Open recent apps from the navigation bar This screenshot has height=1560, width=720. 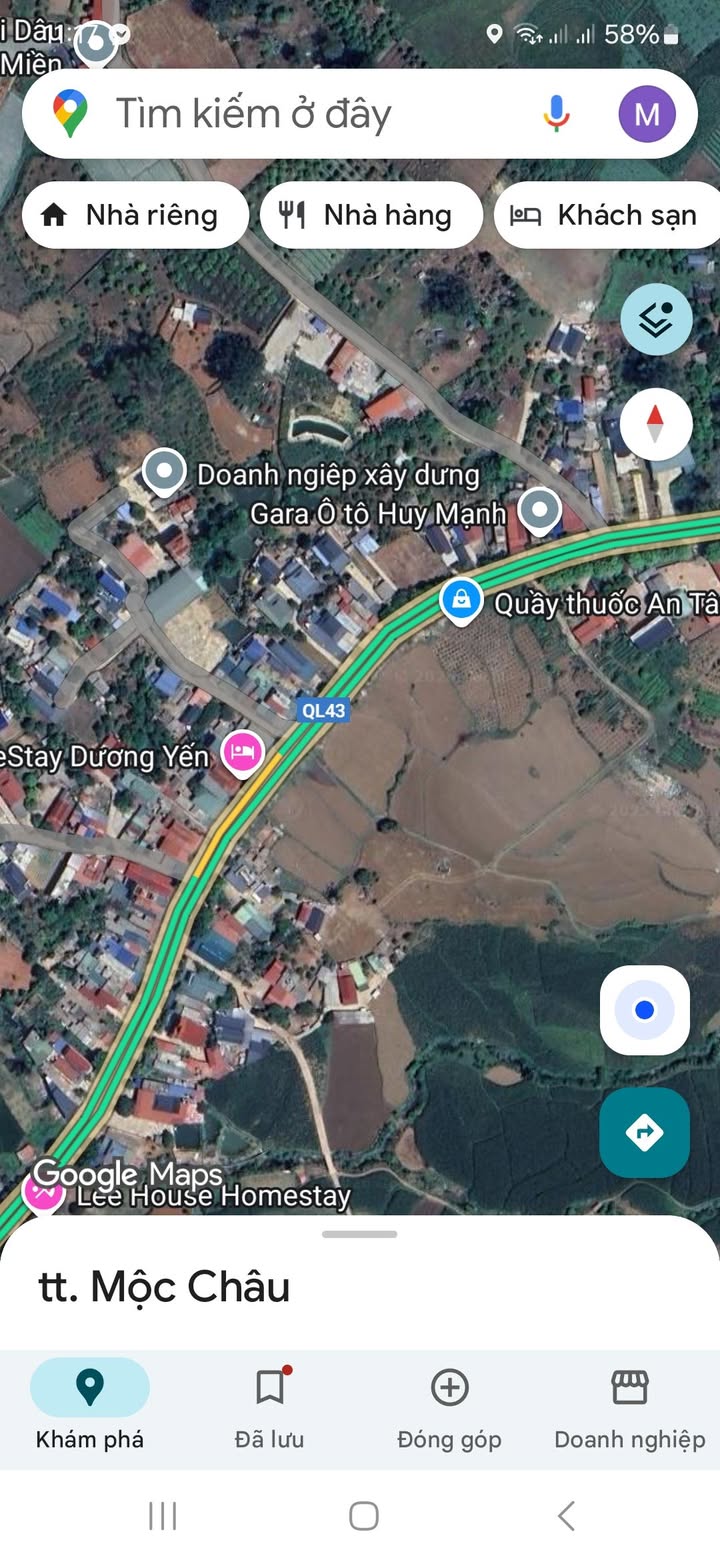pos(162,1516)
